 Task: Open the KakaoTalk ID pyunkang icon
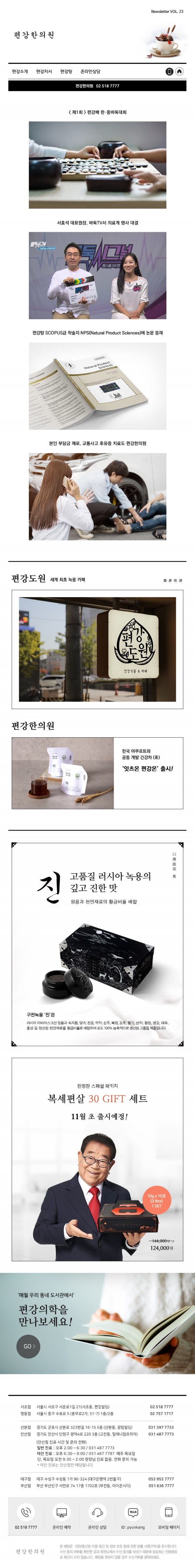click(133, 1512)
